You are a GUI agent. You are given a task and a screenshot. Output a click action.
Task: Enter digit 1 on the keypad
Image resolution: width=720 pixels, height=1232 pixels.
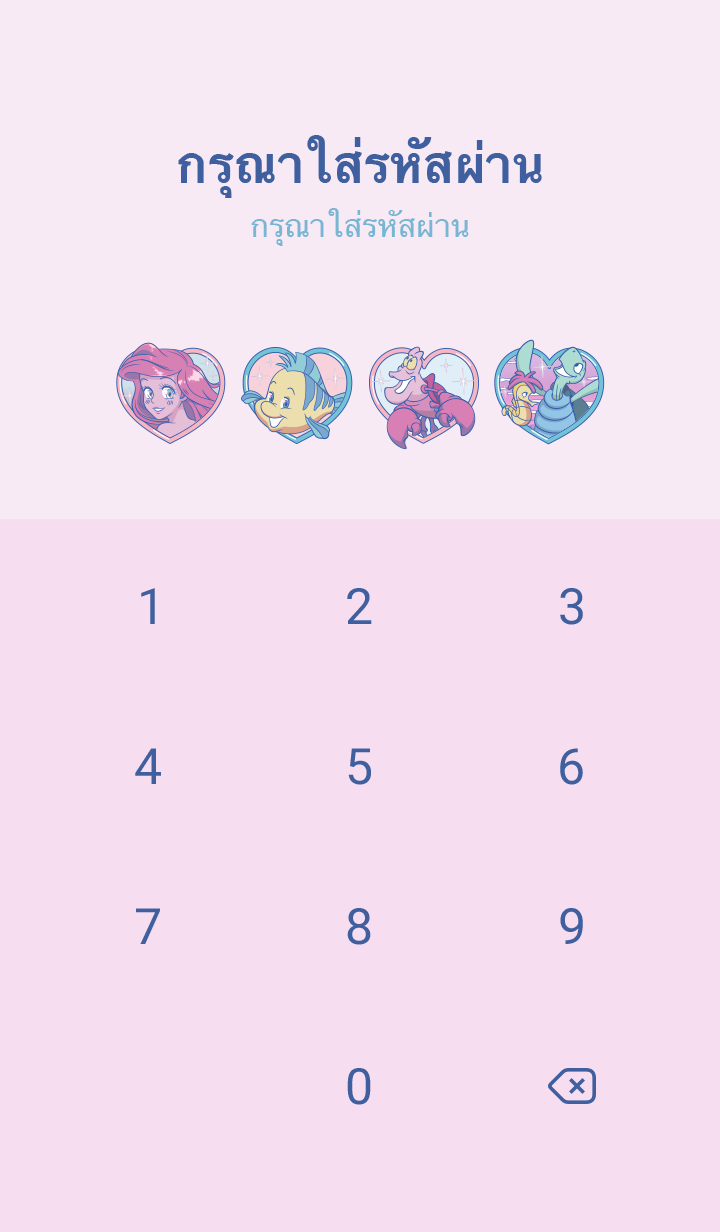pyautogui.click(x=149, y=607)
